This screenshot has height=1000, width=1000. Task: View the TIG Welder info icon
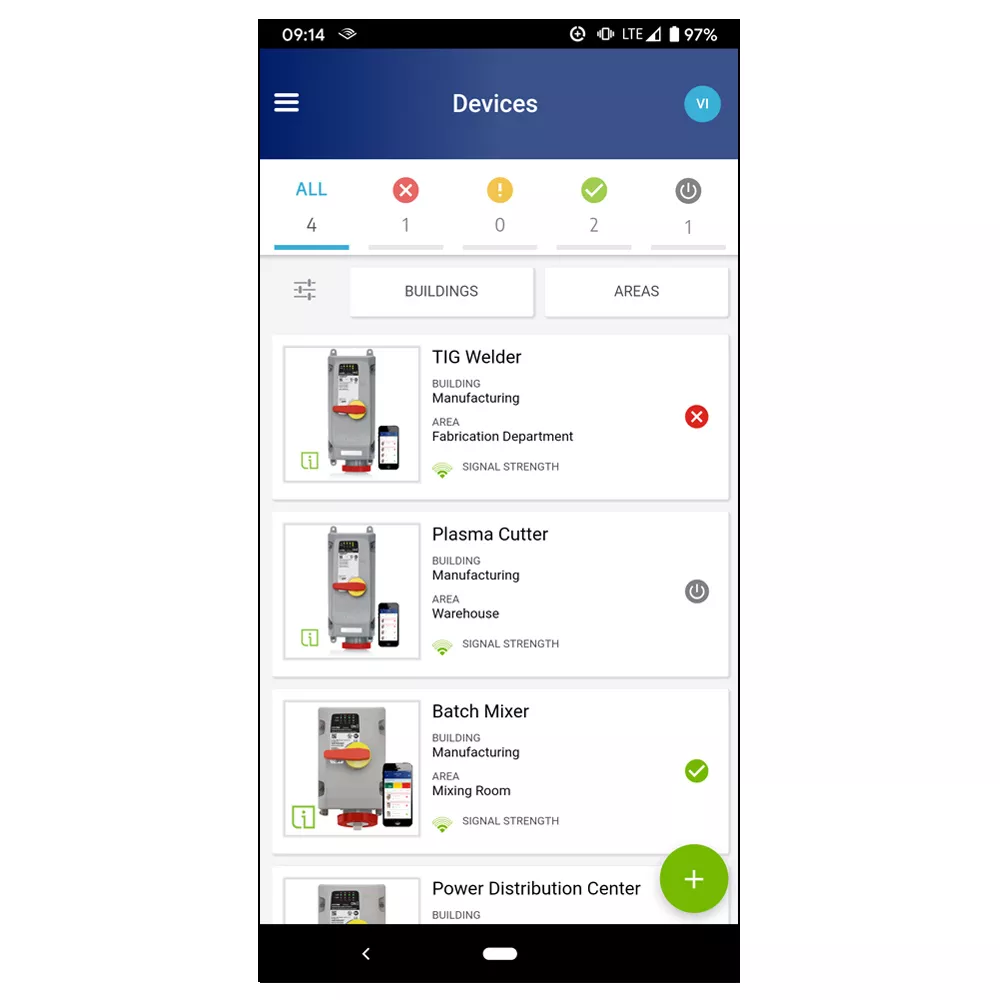click(310, 461)
